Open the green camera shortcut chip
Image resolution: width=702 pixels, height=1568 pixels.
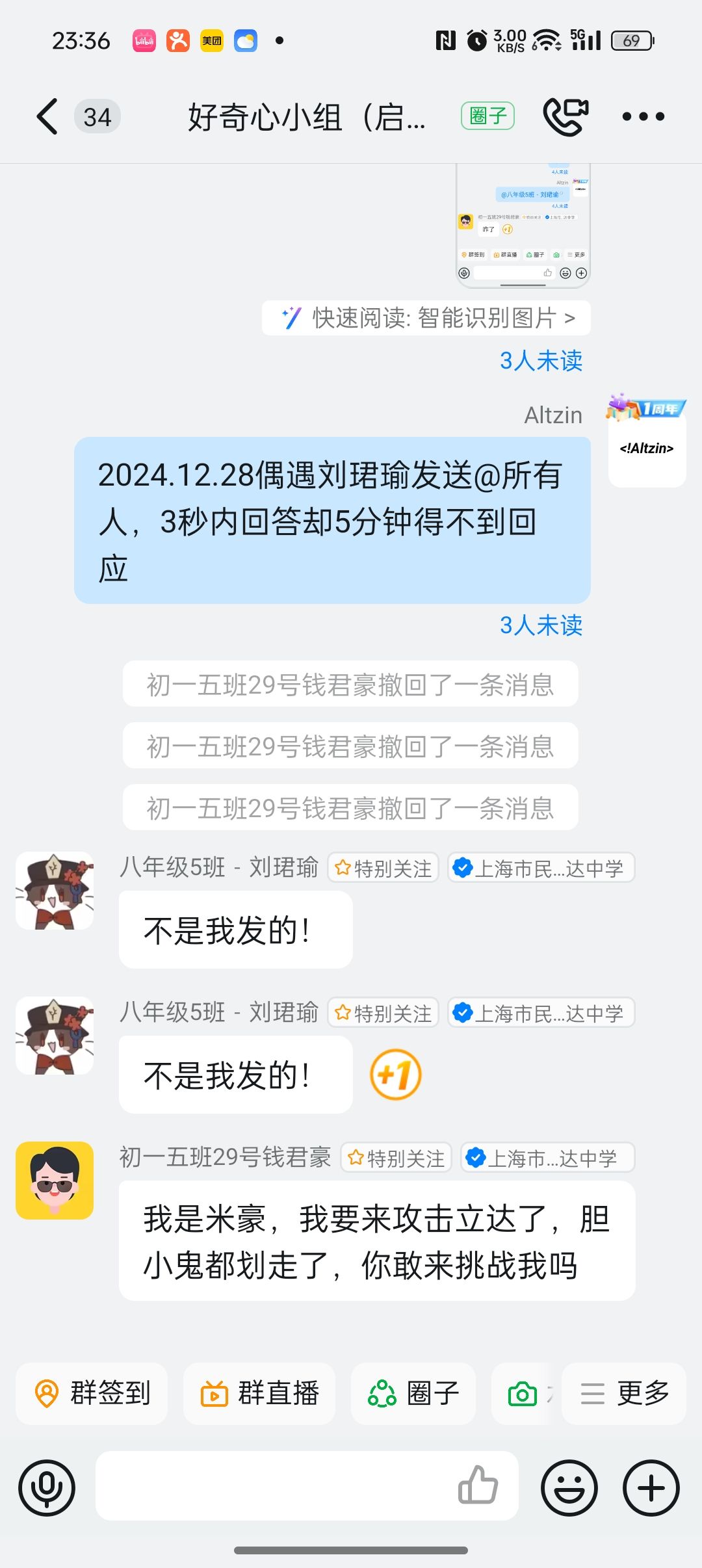[523, 1394]
